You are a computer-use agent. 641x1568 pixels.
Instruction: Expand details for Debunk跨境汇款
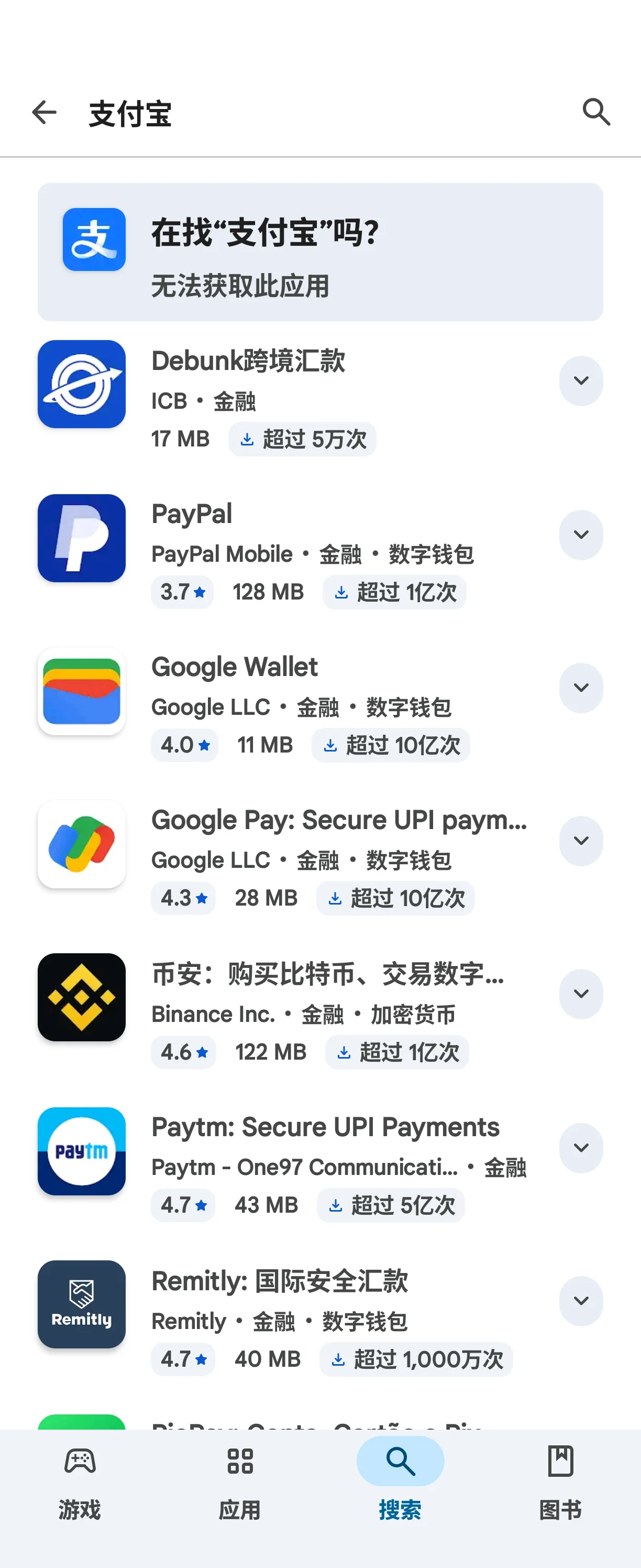tap(581, 381)
